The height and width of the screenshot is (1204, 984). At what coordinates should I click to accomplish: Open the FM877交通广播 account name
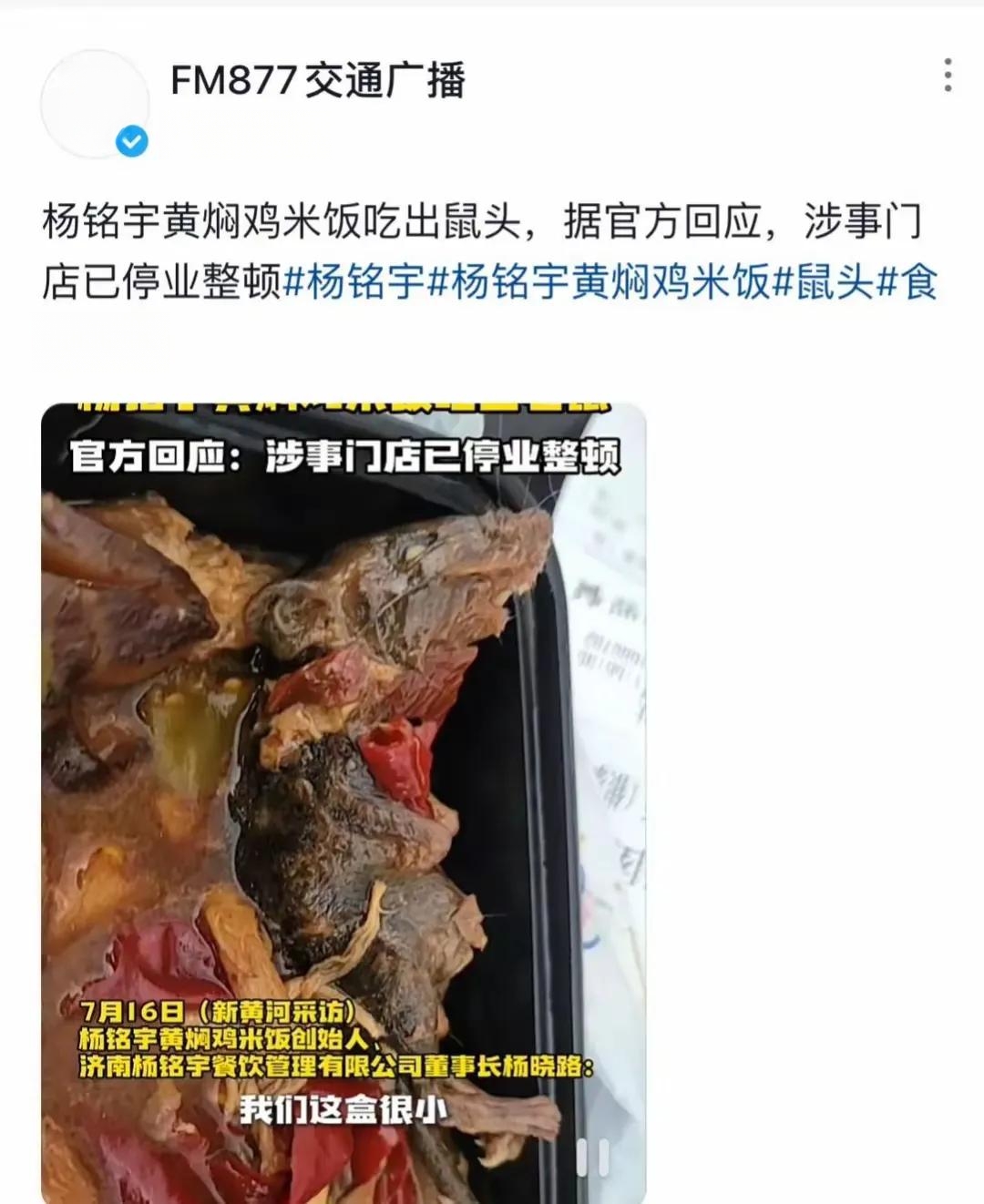coord(318,81)
